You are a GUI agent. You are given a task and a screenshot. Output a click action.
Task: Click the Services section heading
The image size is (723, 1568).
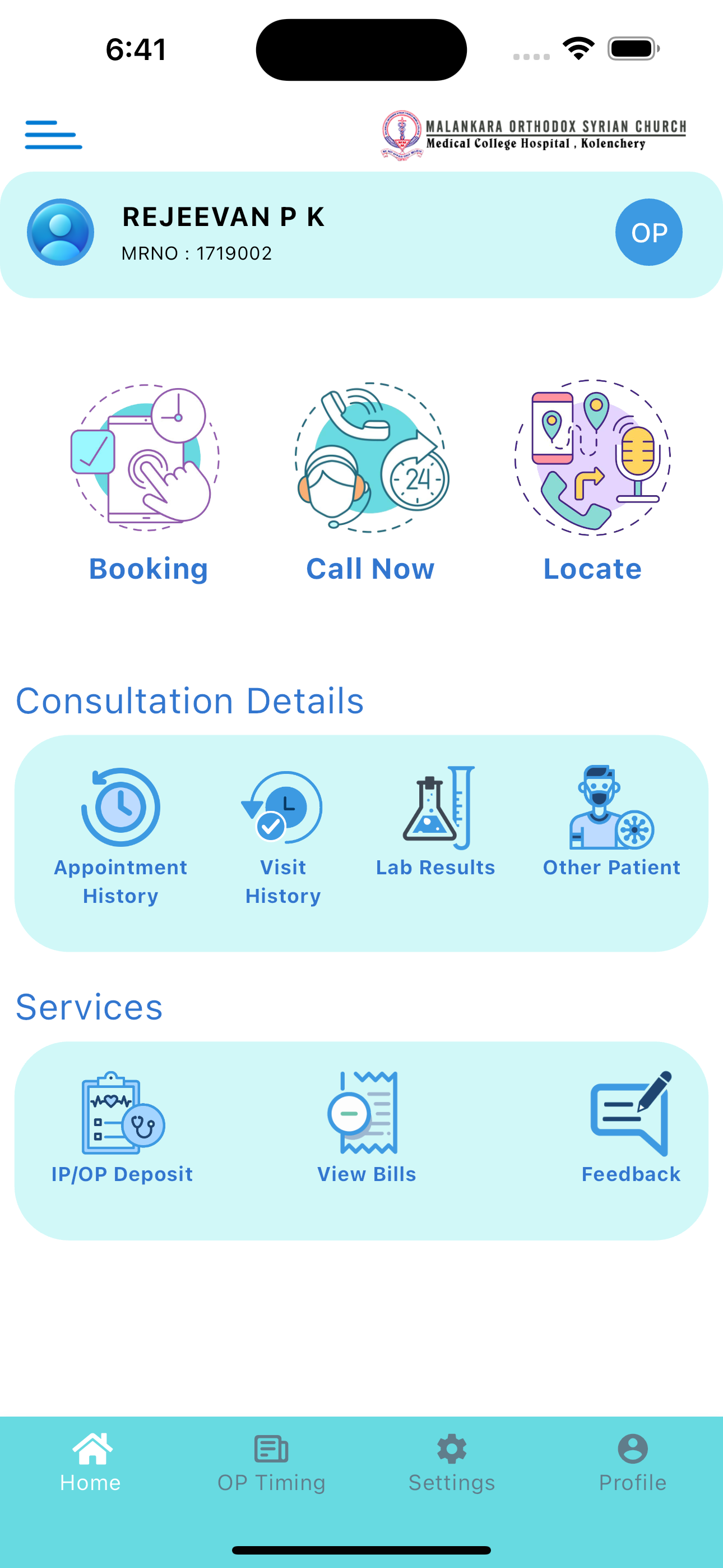pyautogui.click(x=89, y=1007)
